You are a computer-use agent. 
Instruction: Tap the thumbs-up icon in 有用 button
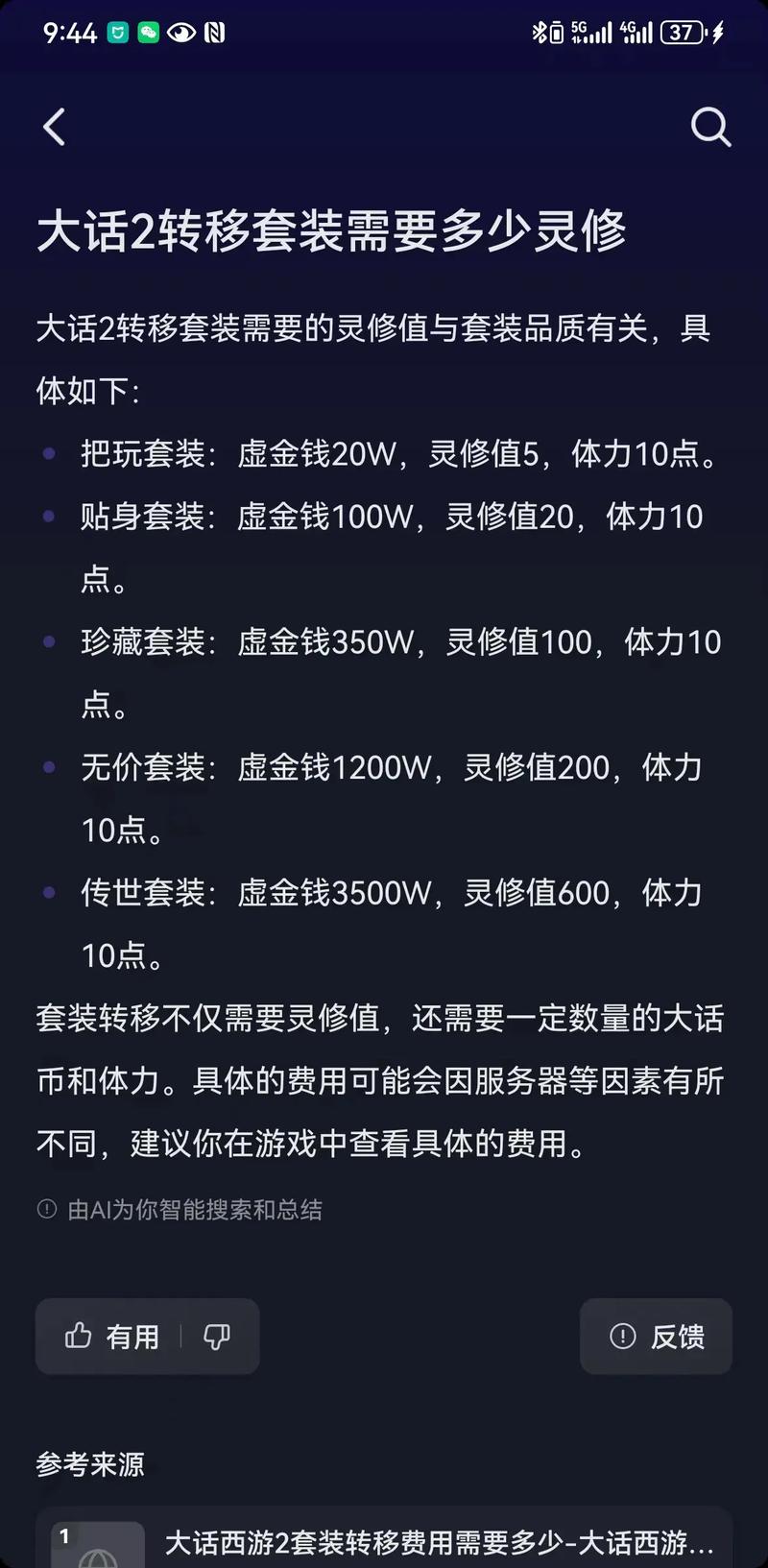tap(78, 1337)
